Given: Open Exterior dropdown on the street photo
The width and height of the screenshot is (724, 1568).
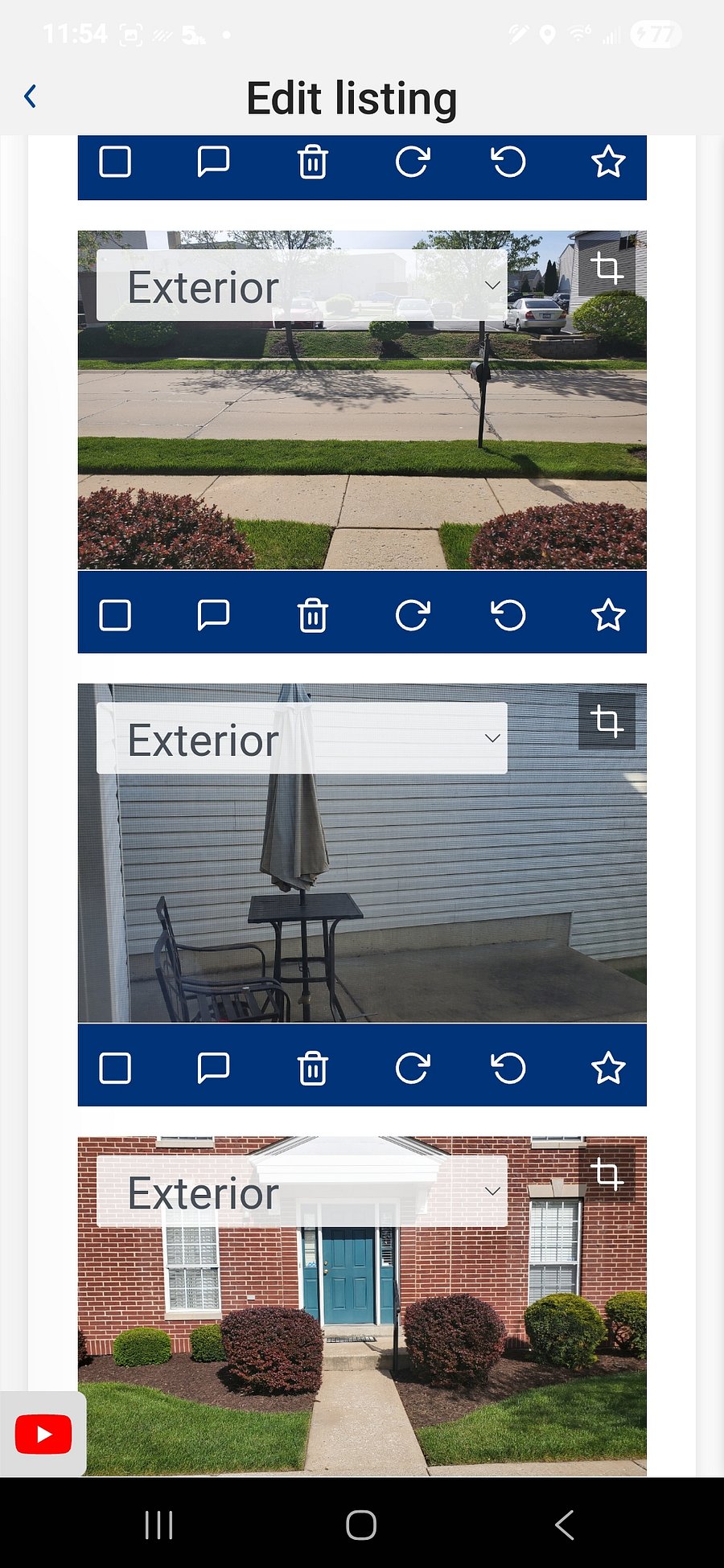Looking at the screenshot, I should (x=302, y=285).
